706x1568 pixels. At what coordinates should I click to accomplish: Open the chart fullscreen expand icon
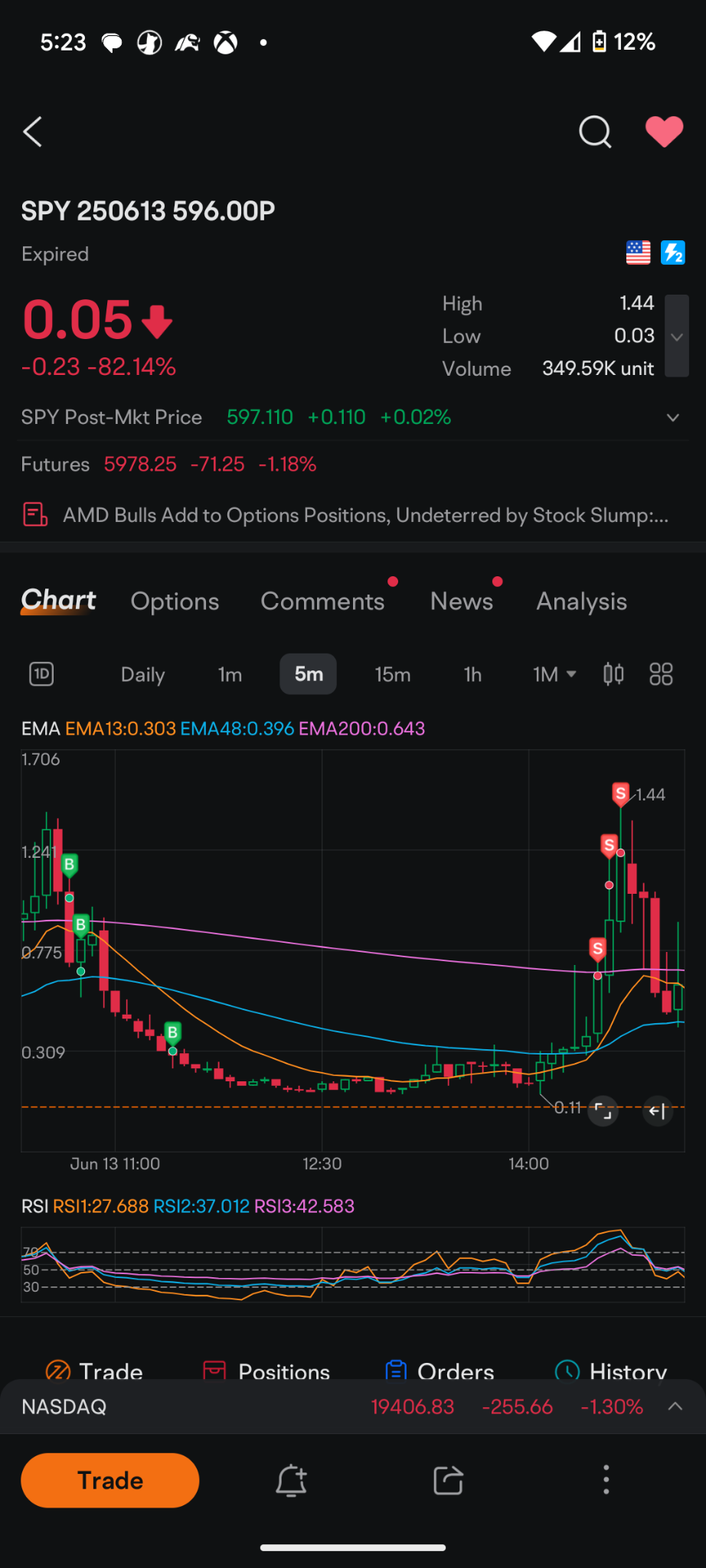(603, 1111)
